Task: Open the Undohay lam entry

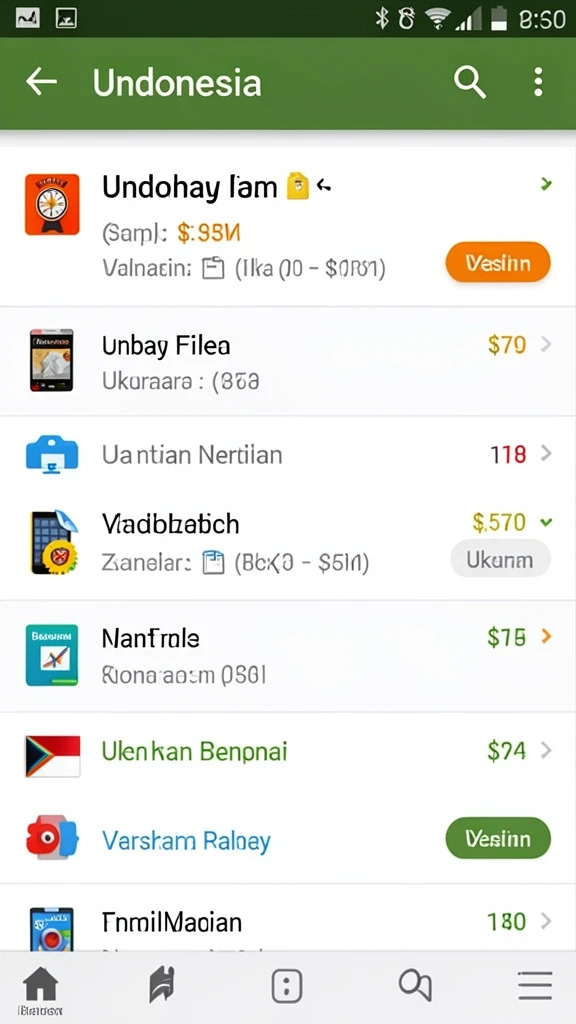Action: pos(288,226)
